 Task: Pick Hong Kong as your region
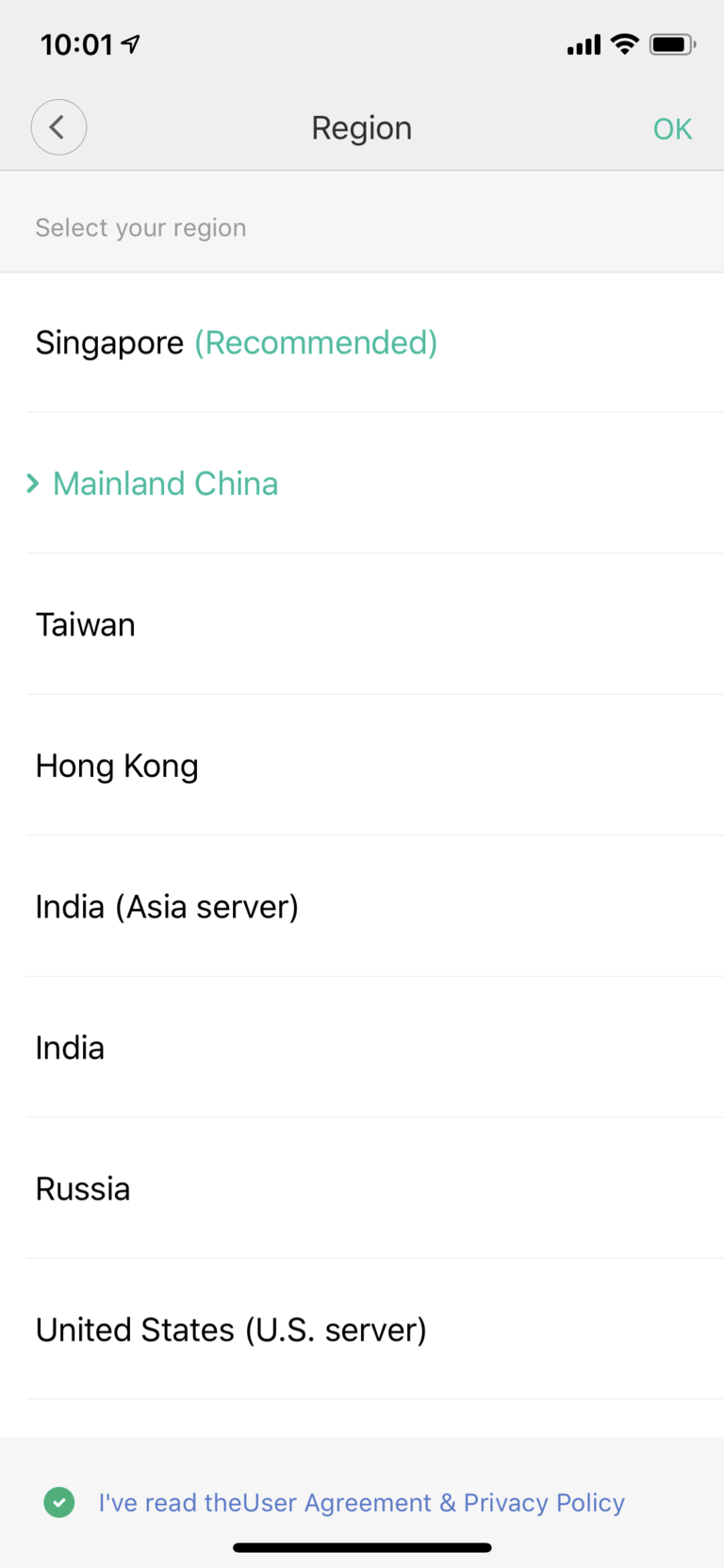117,766
